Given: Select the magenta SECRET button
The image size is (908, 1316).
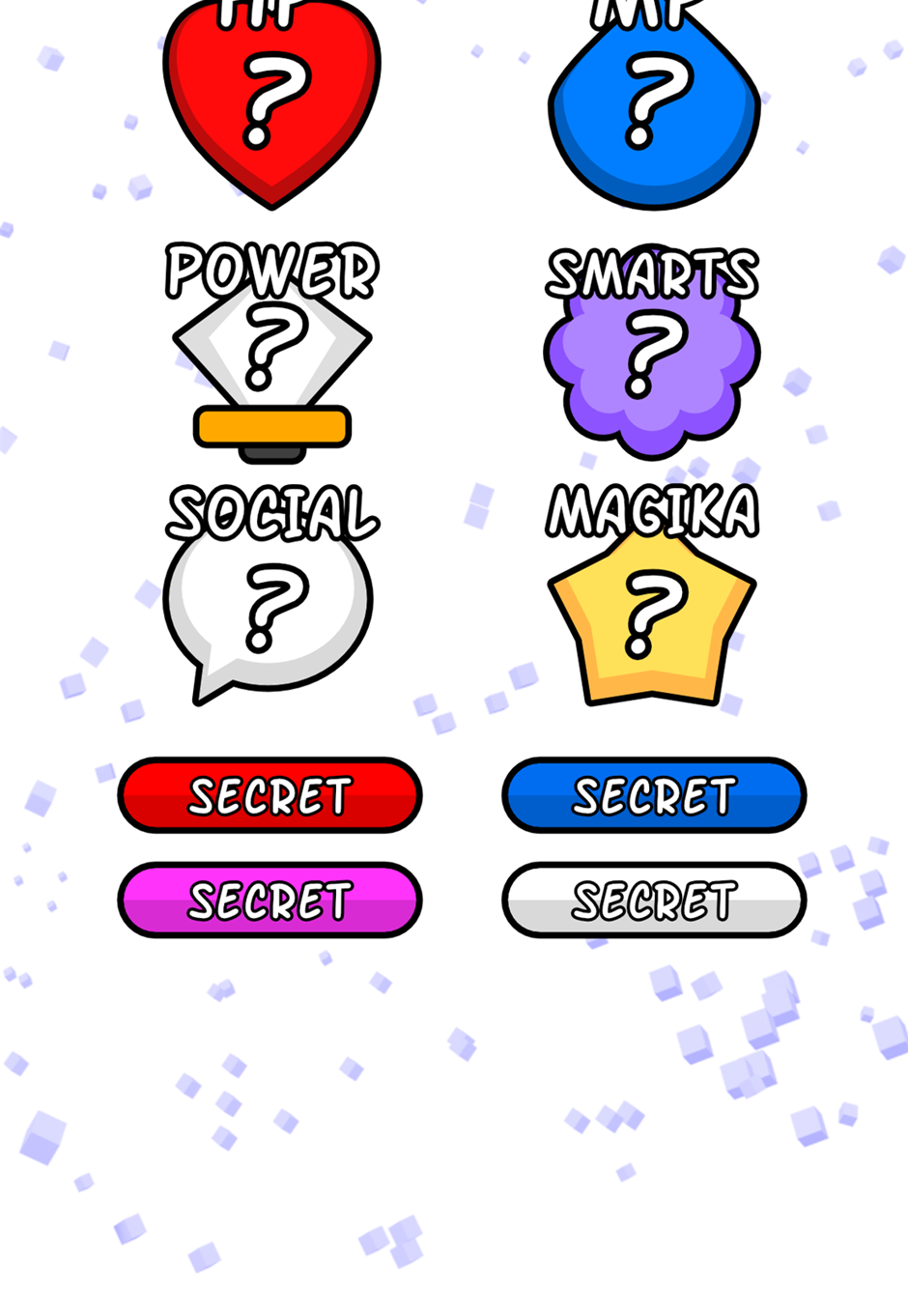Looking at the screenshot, I should tap(270, 900).
